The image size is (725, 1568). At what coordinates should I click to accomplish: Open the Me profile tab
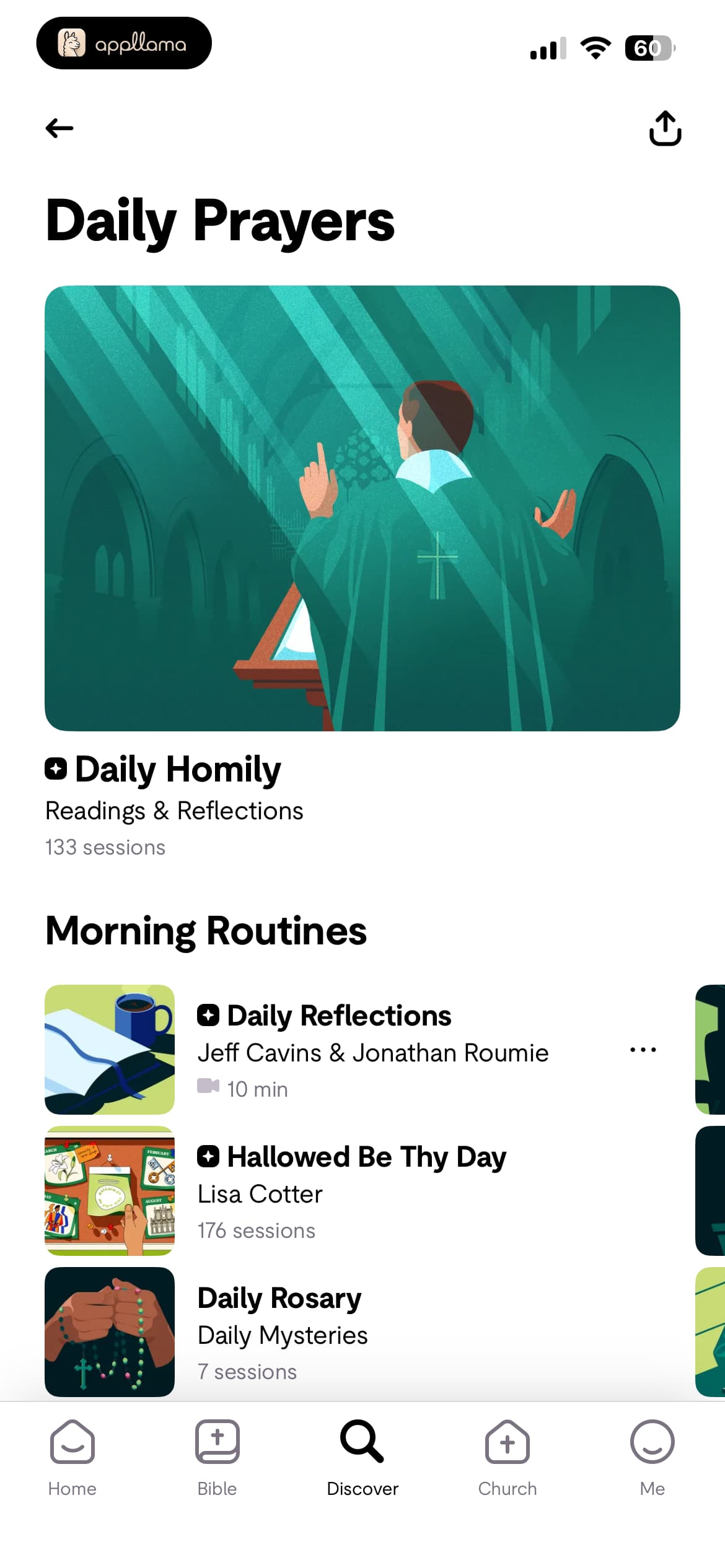point(652,1458)
